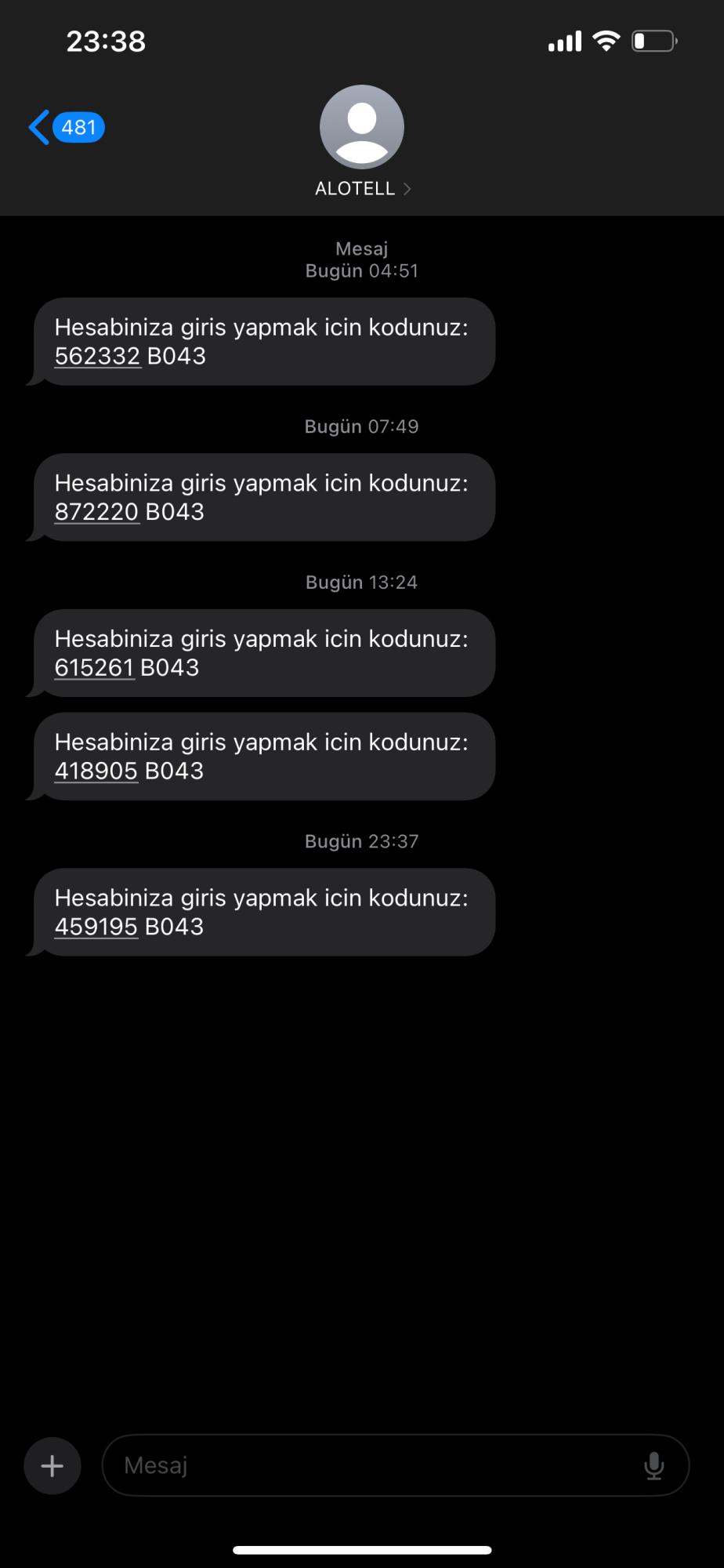Tap the underlined code 459195
This screenshot has width=724, height=1568.
[96, 926]
